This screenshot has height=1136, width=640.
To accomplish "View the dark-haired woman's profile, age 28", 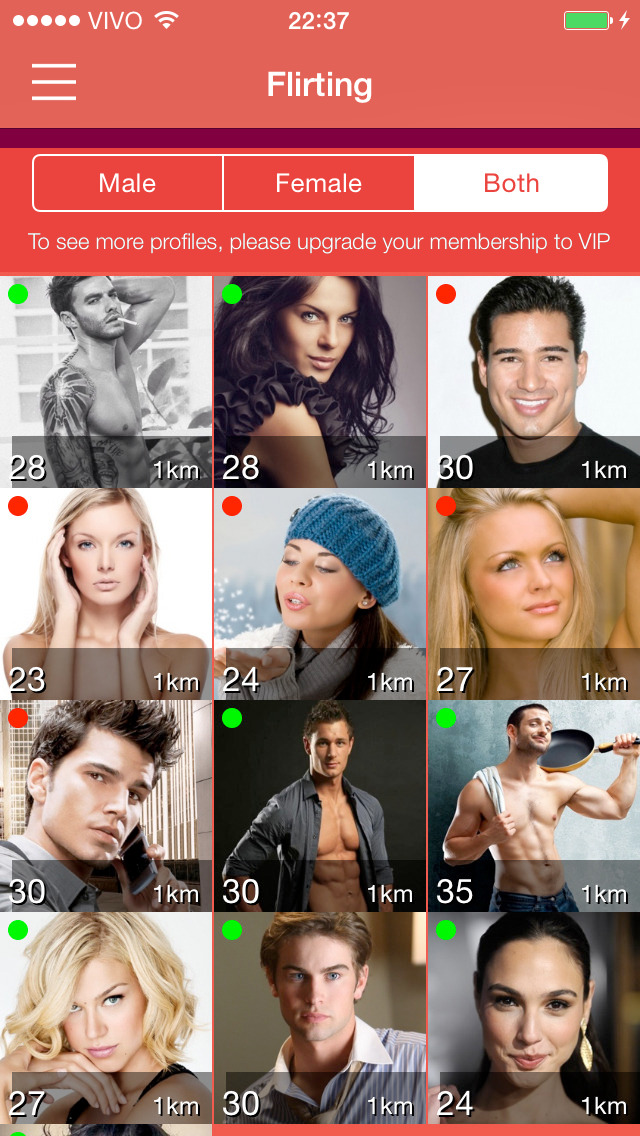I will pos(320,381).
